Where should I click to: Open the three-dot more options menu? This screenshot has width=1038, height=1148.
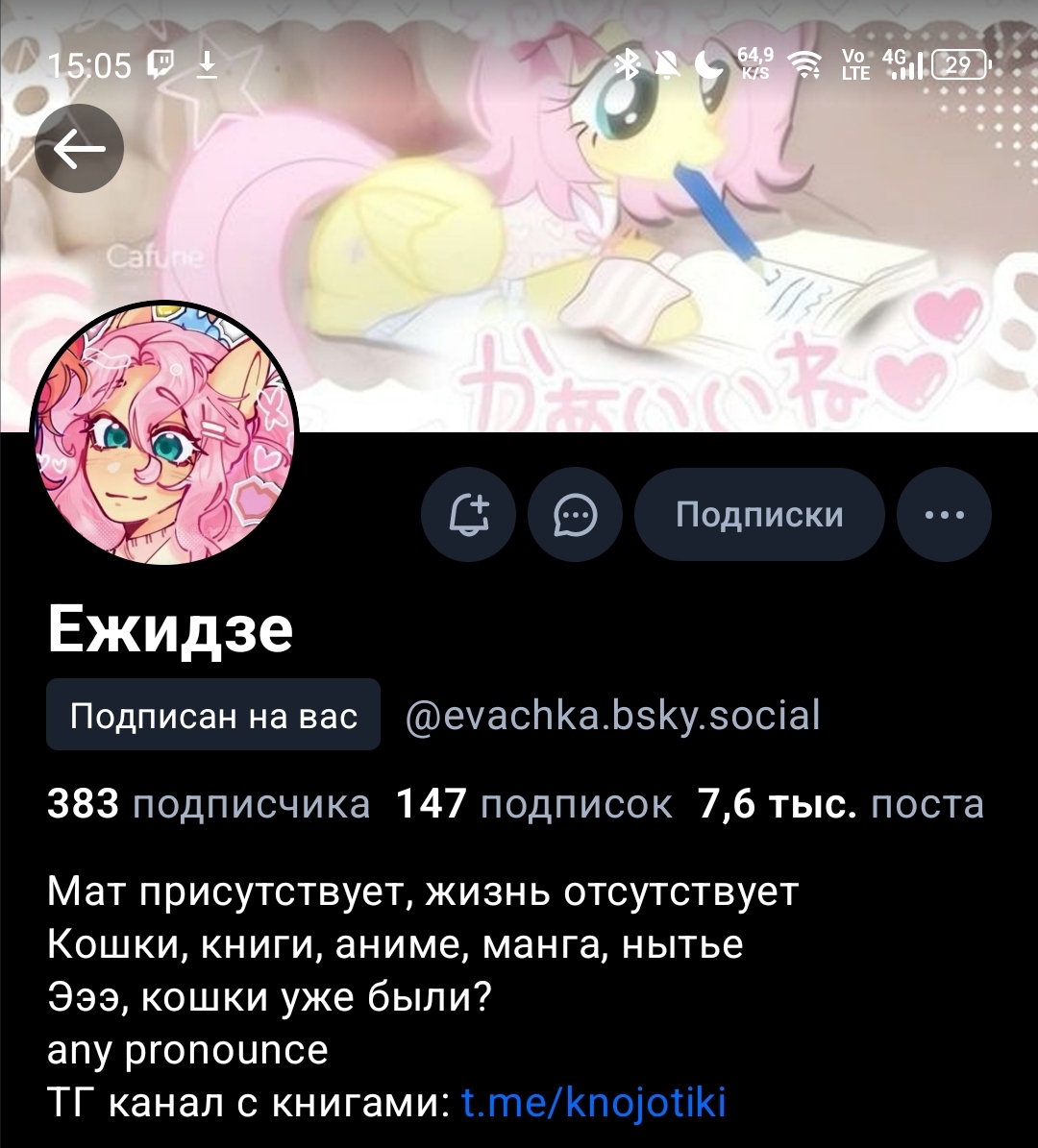coord(944,515)
